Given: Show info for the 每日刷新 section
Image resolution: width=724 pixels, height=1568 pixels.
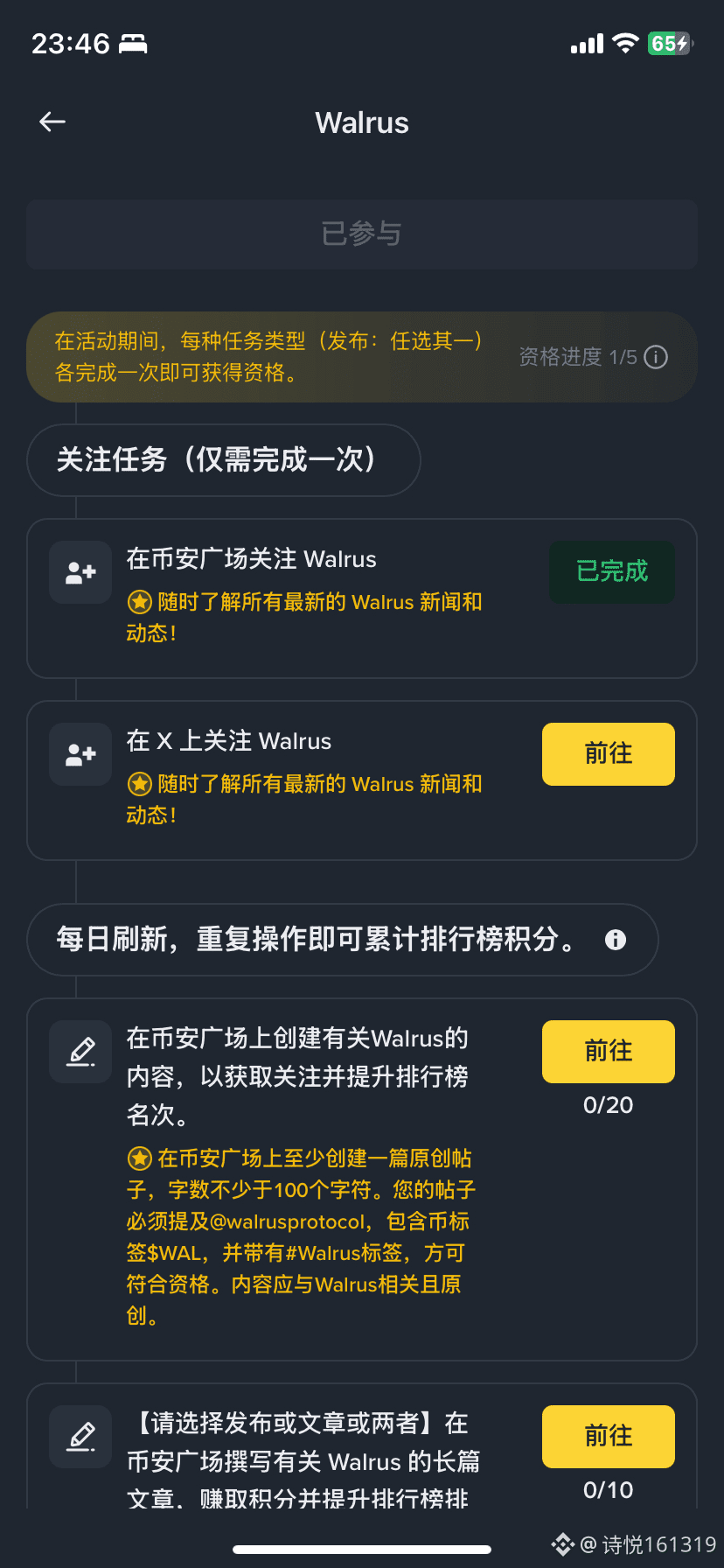Looking at the screenshot, I should coord(616,940).
